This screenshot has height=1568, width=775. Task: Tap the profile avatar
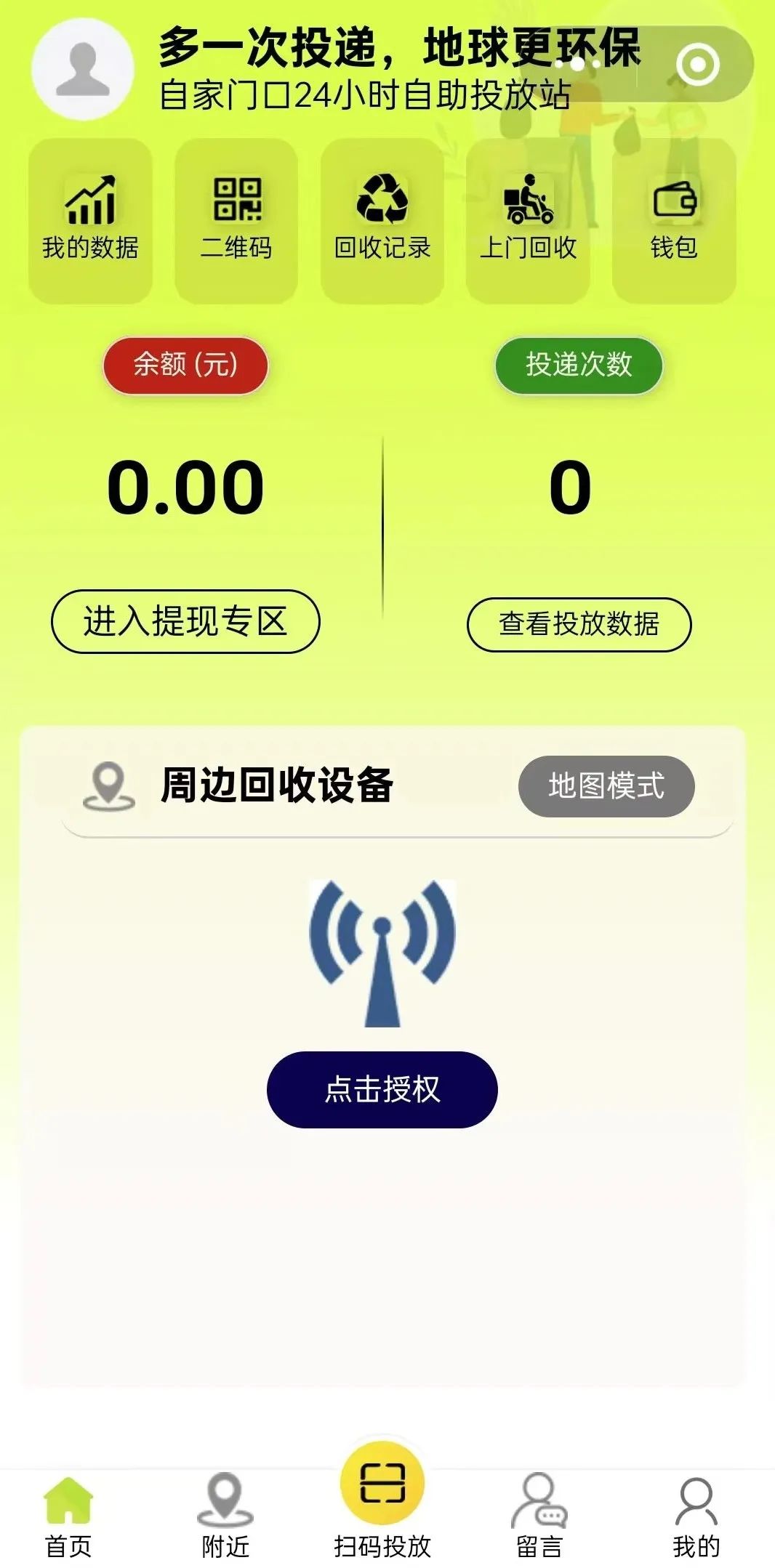[82, 69]
